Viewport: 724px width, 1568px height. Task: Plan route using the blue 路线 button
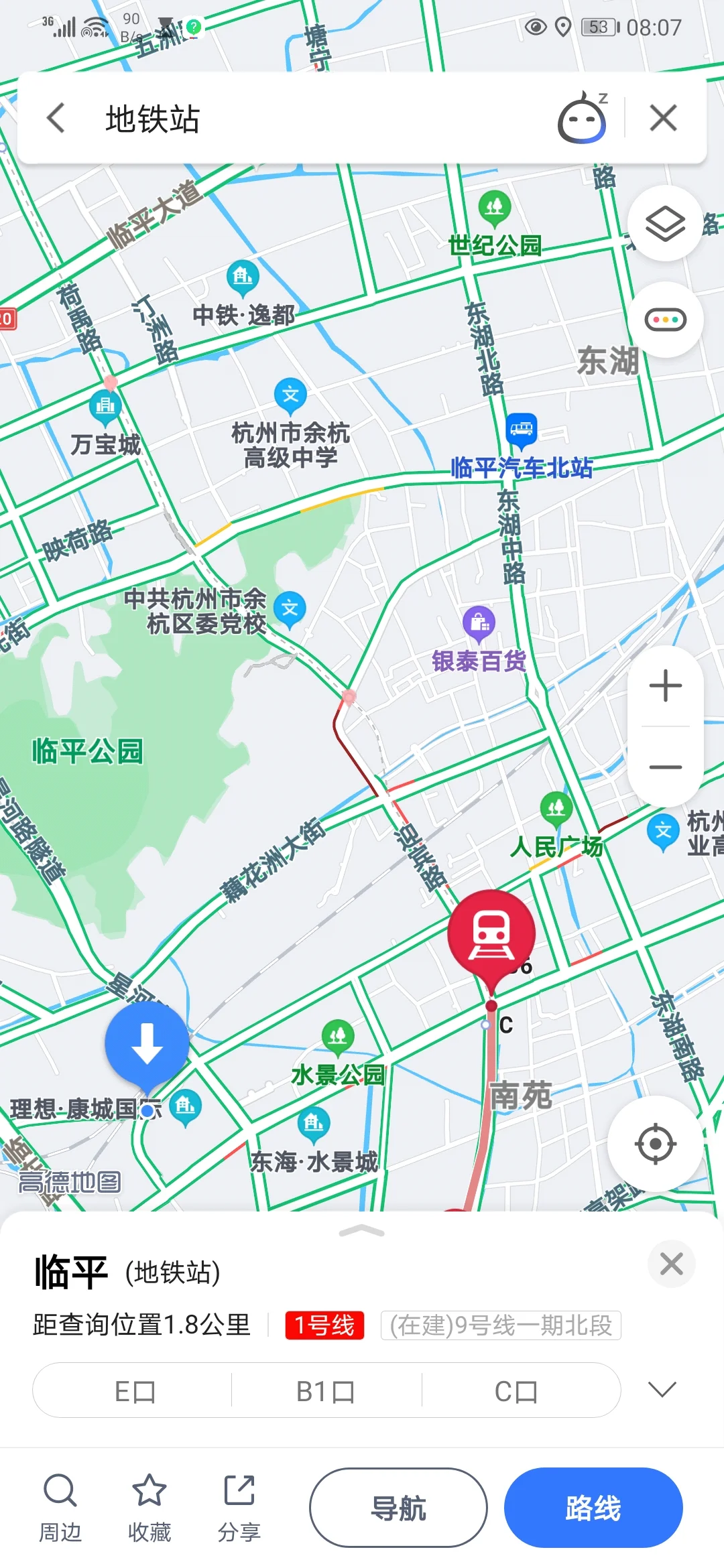pyautogui.click(x=594, y=1506)
